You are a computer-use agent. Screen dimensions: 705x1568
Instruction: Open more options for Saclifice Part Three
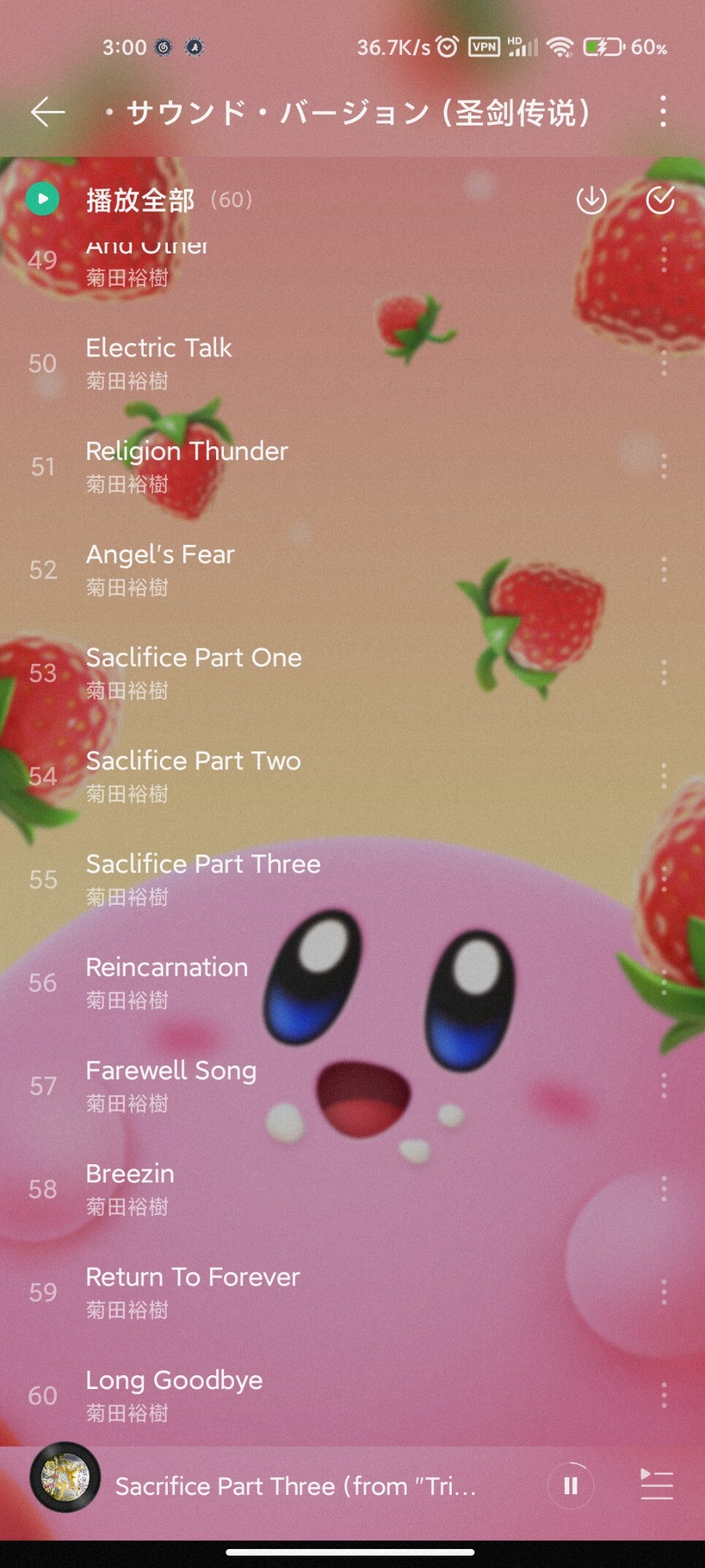click(663, 879)
